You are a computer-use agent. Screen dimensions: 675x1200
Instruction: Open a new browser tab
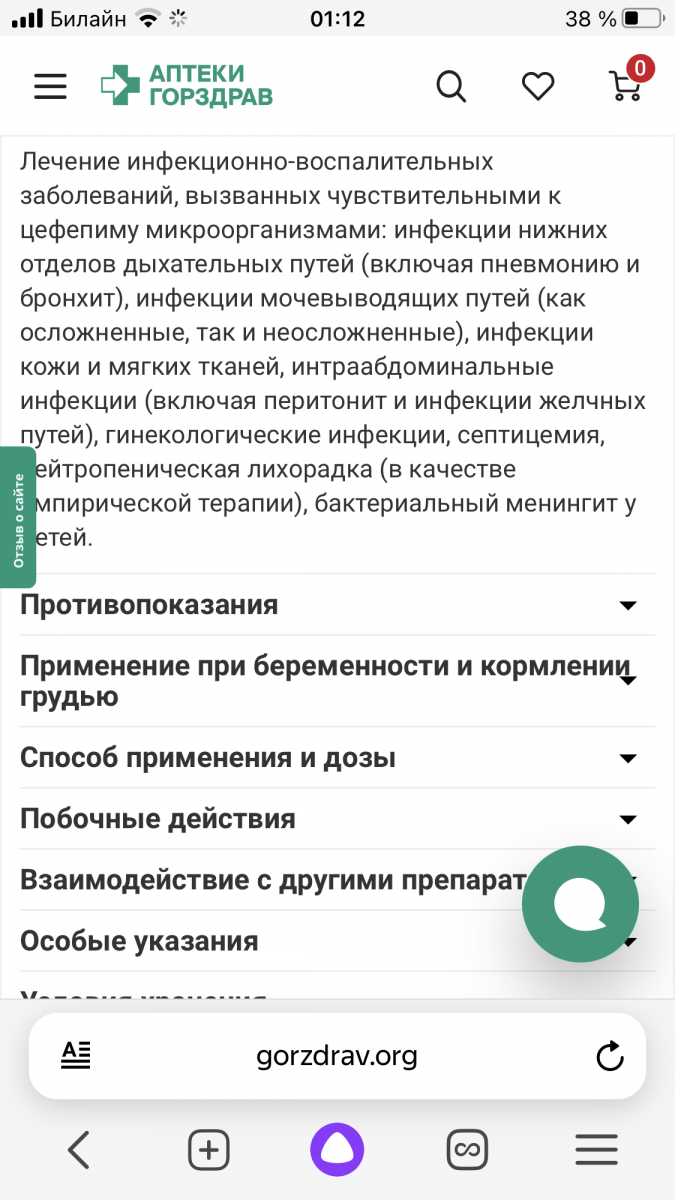coord(209,1150)
